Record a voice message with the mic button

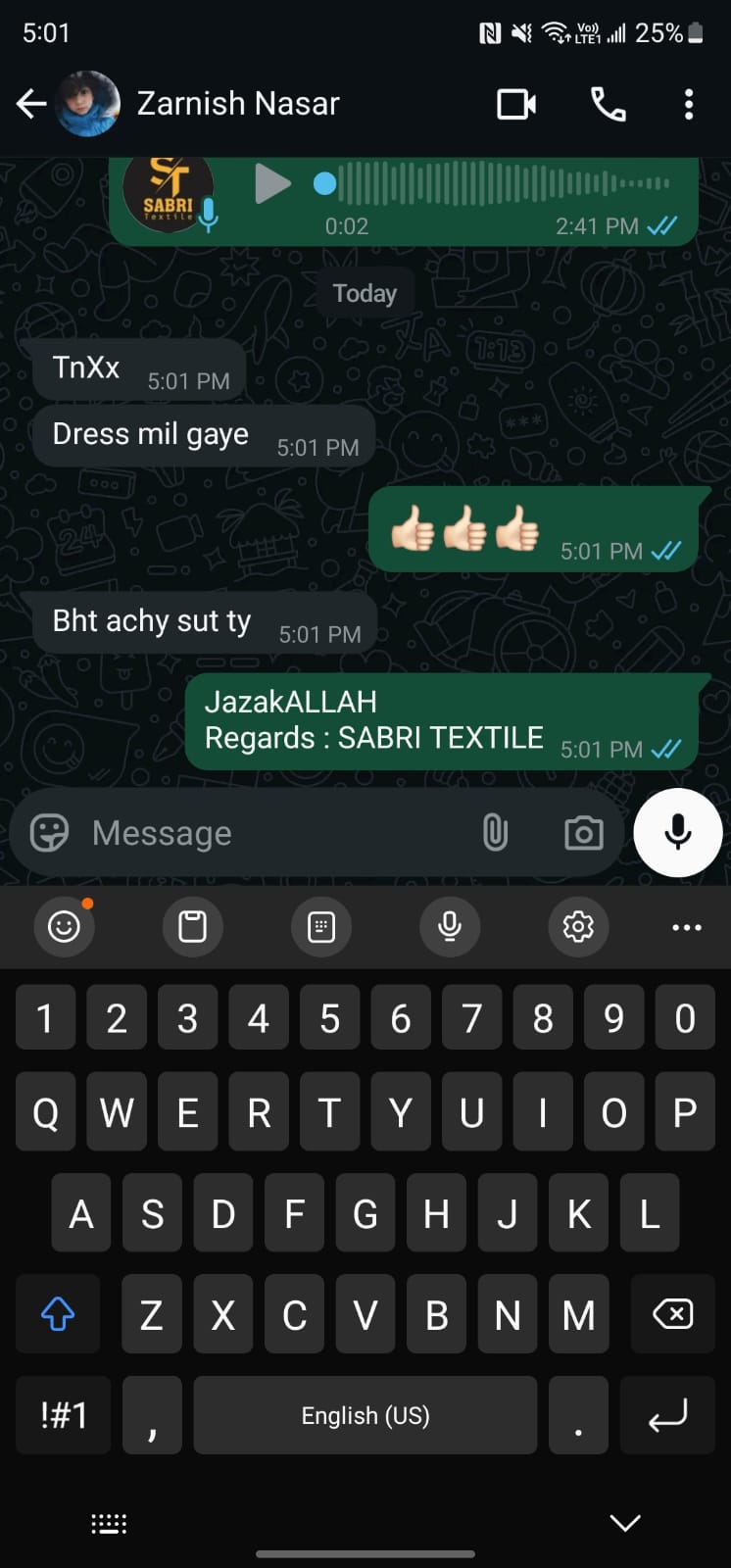tap(678, 833)
